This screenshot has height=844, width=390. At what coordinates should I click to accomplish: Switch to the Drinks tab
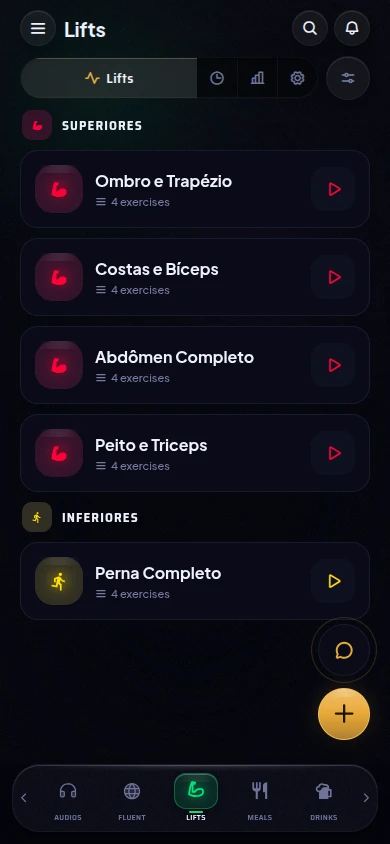324,799
